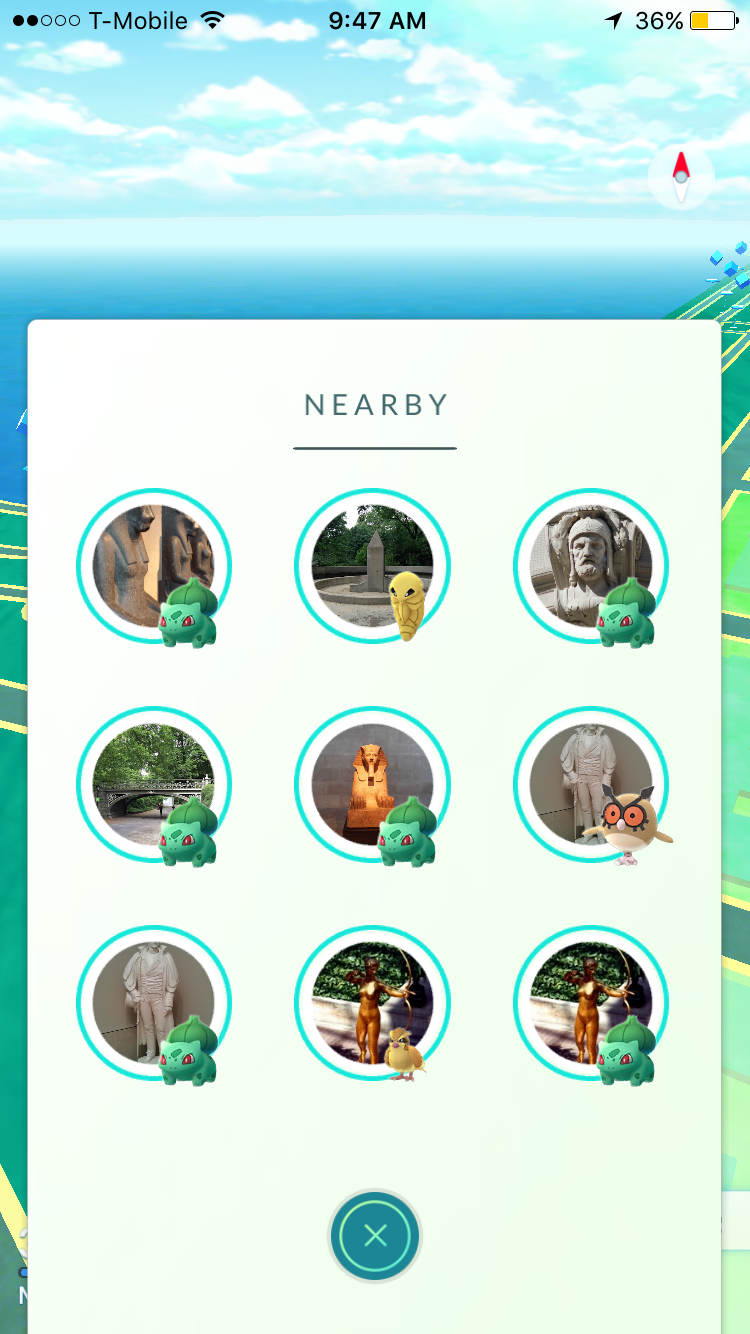Select Bulbasaur near the bearded stone face
This screenshot has width=750, height=1334.
592,566
